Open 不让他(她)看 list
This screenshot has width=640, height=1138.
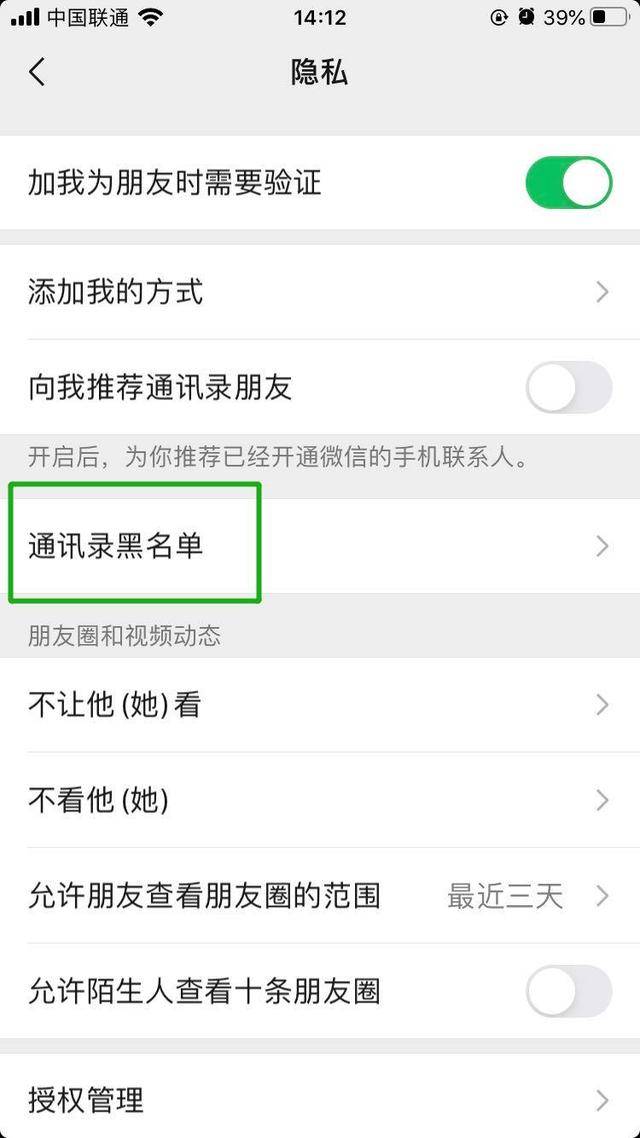(x=320, y=705)
